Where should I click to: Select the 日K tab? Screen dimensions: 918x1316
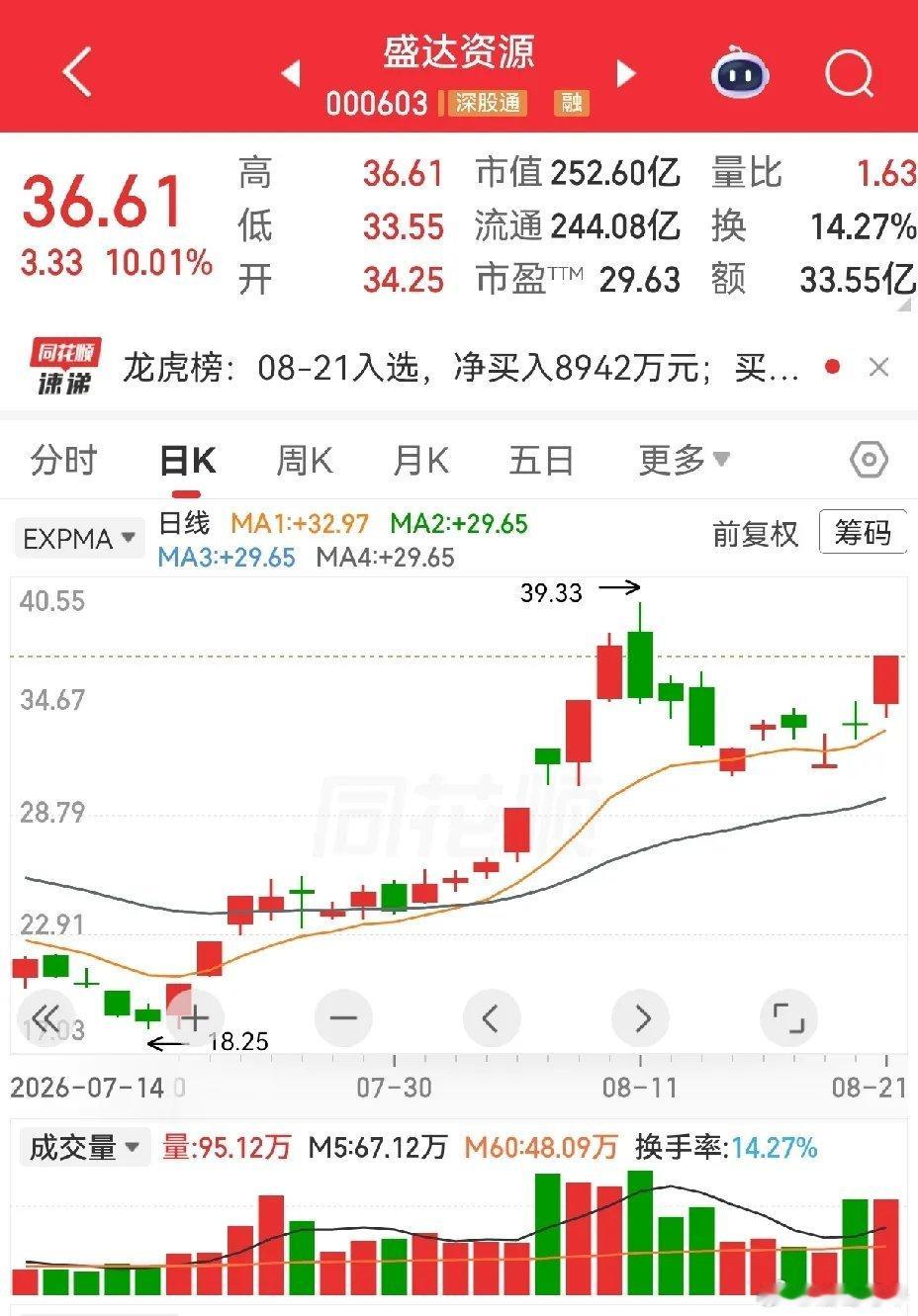188,462
